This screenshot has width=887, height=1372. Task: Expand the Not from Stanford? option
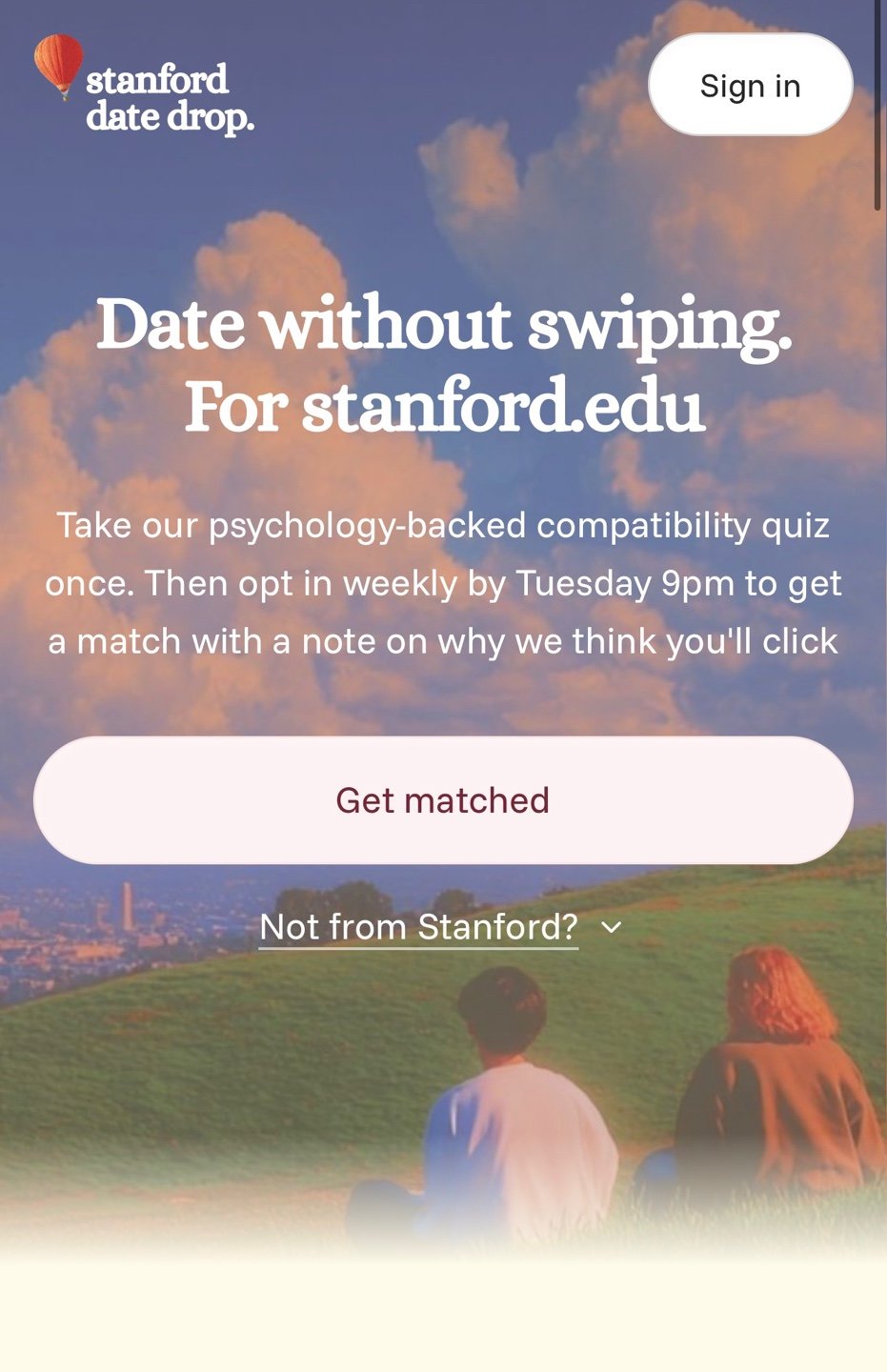tap(440, 927)
